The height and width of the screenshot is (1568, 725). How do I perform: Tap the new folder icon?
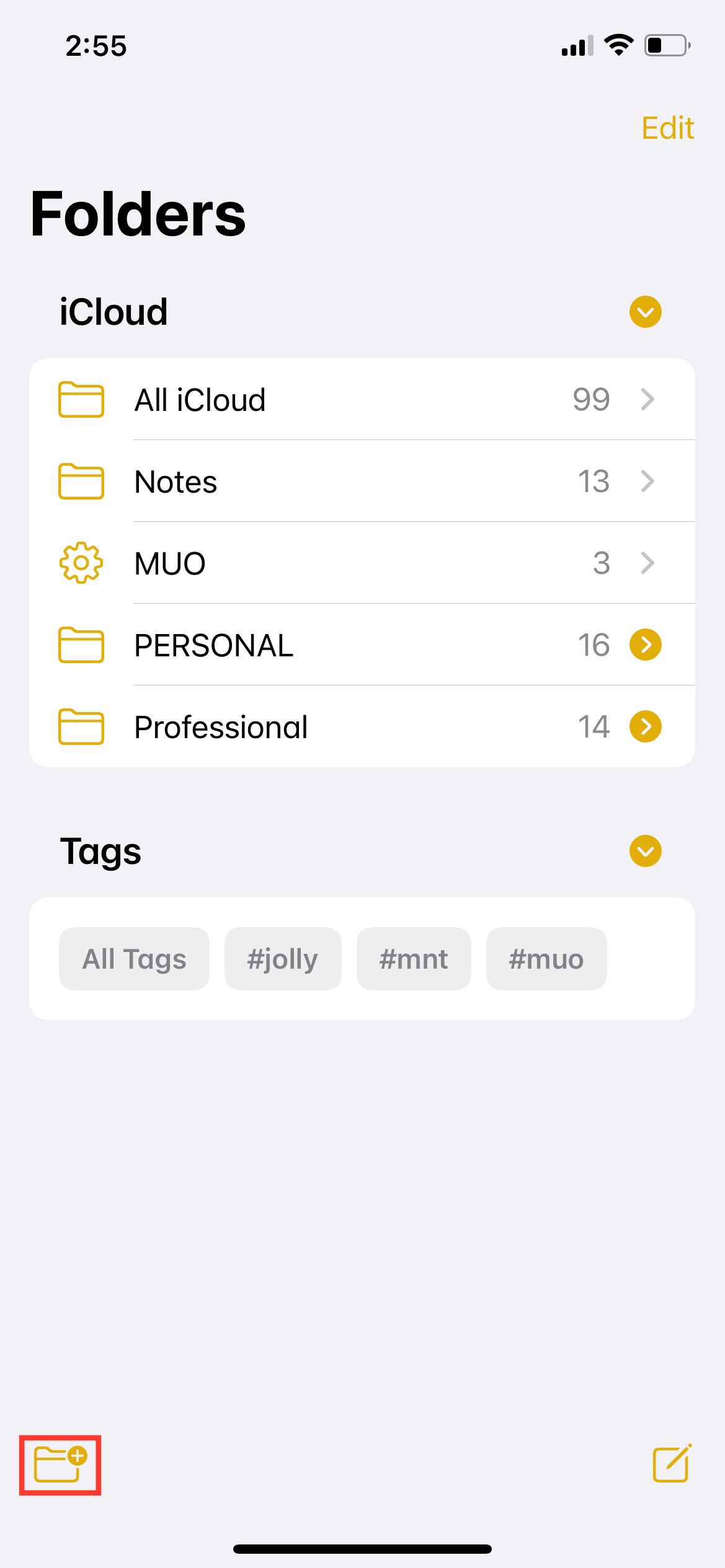click(59, 1464)
